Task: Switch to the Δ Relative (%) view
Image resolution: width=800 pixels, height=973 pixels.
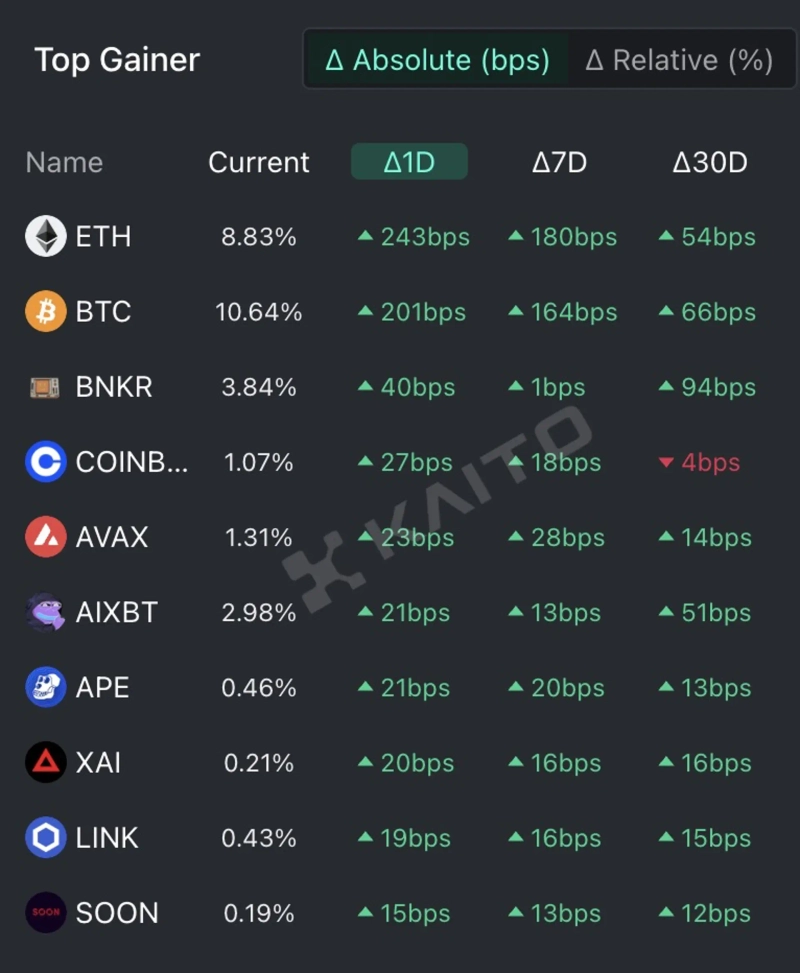Action: point(678,61)
